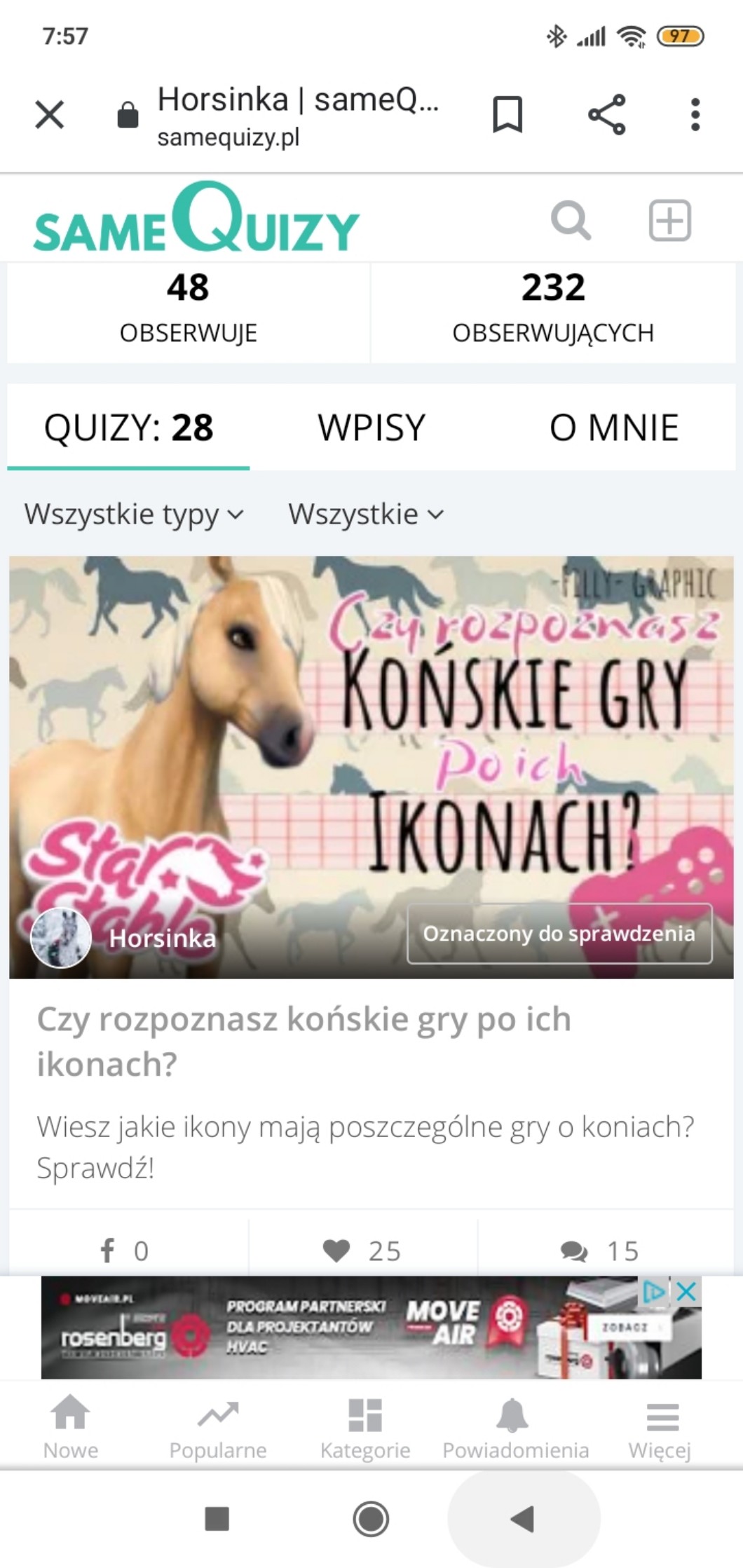The width and height of the screenshot is (743, 1568).
Task: Switch to the Wpisy tab
Action: (371, 428)
